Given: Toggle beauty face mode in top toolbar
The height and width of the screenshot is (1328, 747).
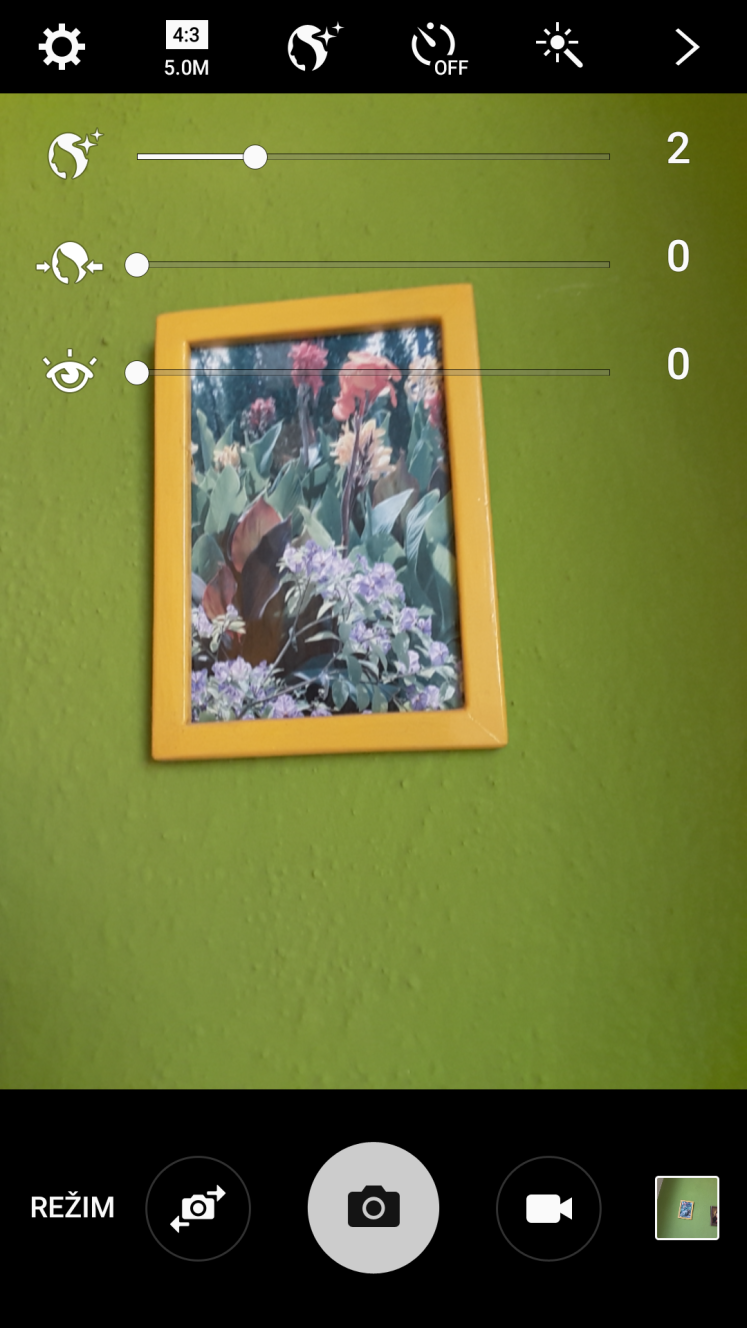Looking at the screenshot, I should point(314,47).
